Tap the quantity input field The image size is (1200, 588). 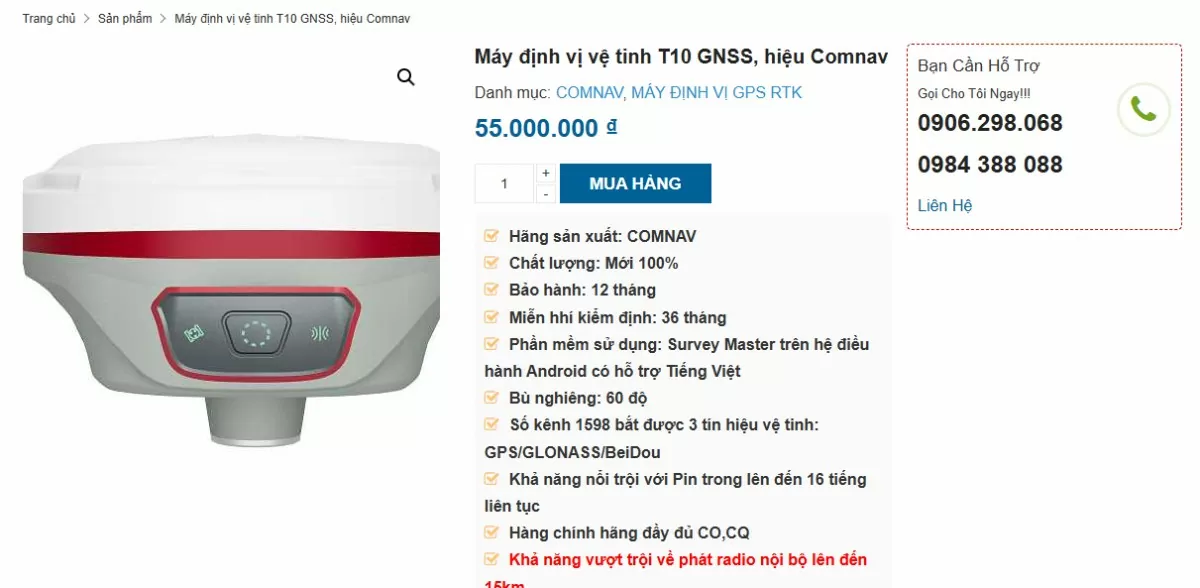[x=504, y=184]
